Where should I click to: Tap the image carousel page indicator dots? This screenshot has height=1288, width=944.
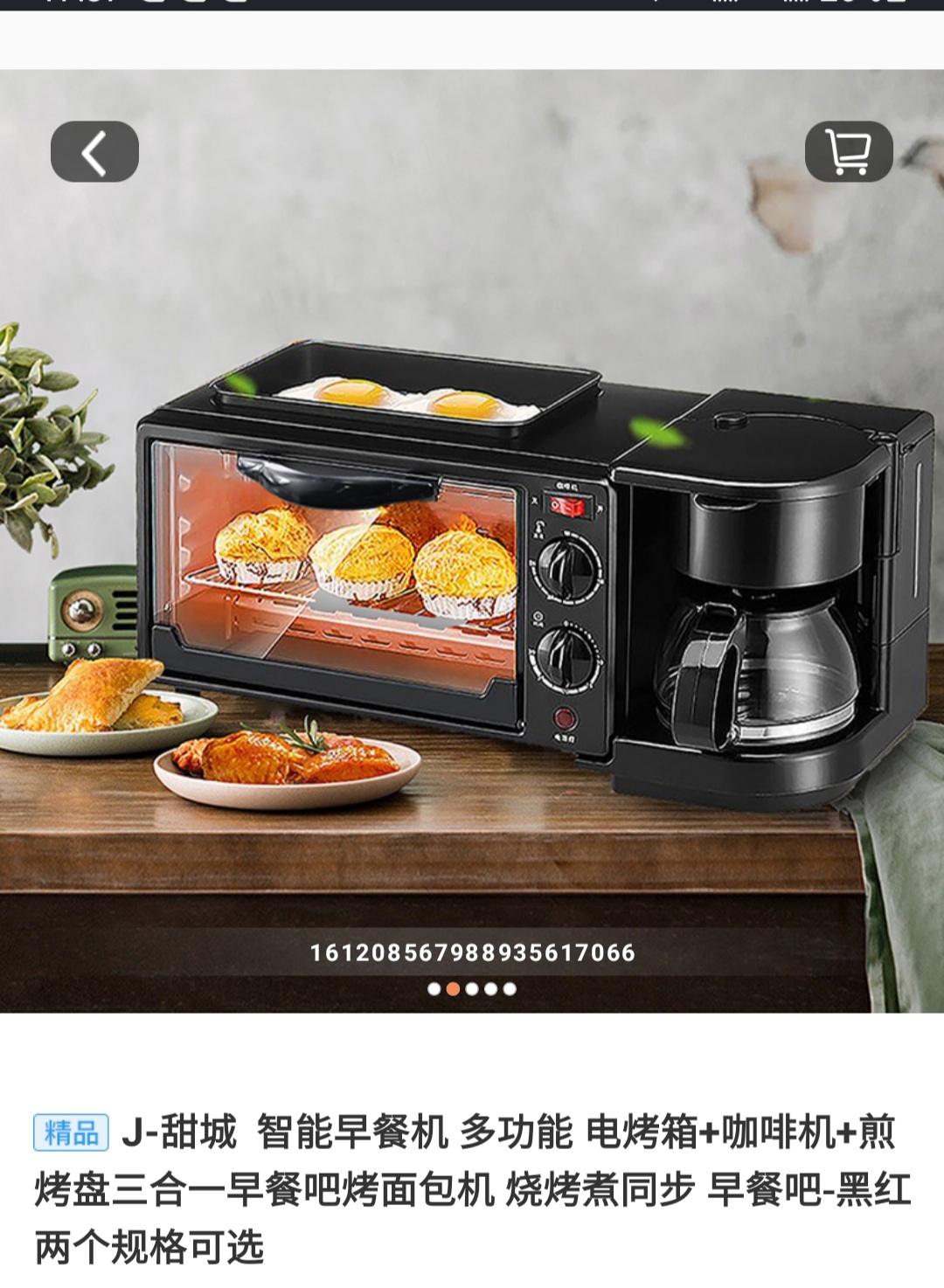tap(472, 989)
